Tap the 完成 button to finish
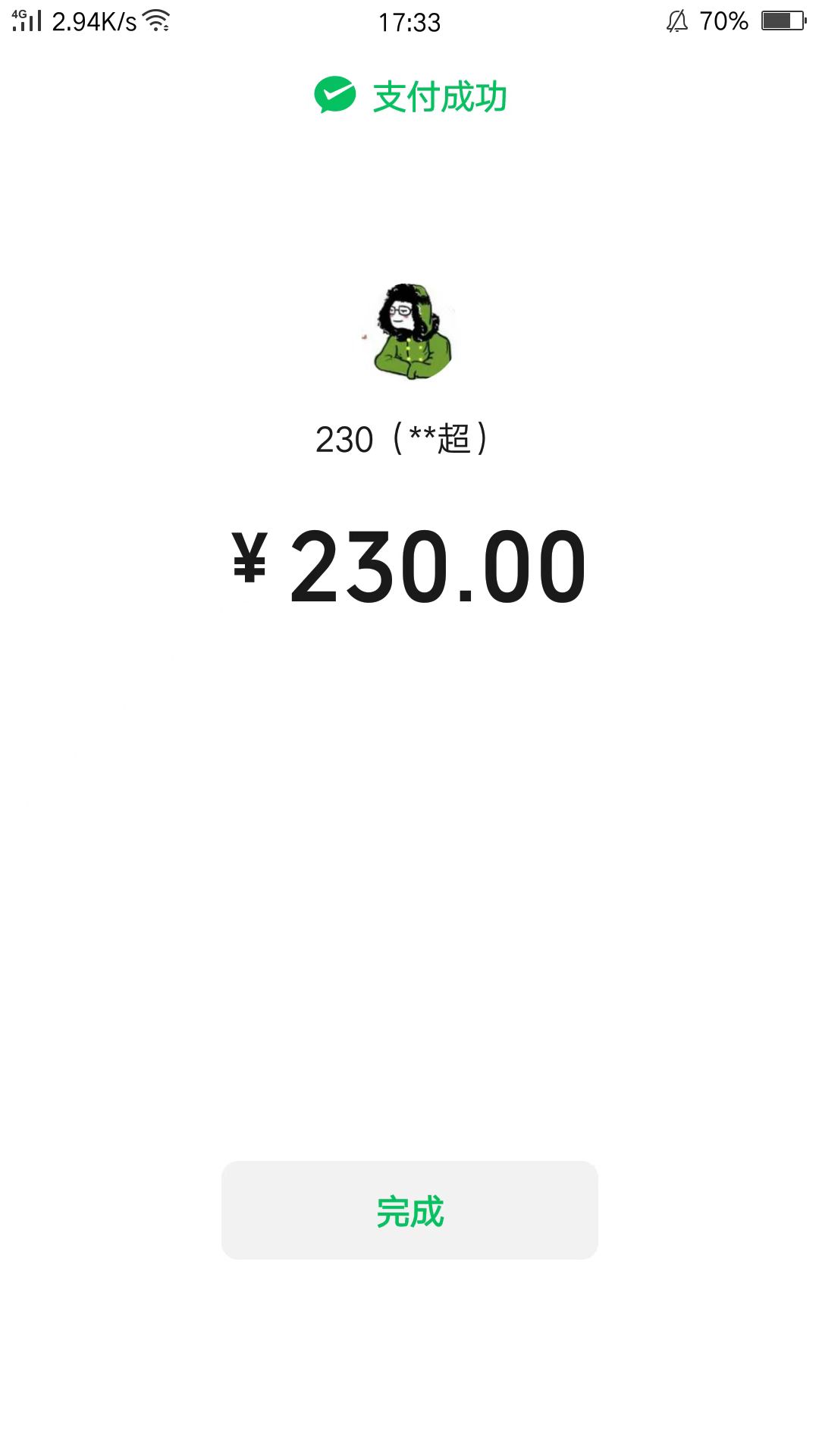 pyautogui.click(x=409, y=1210)
